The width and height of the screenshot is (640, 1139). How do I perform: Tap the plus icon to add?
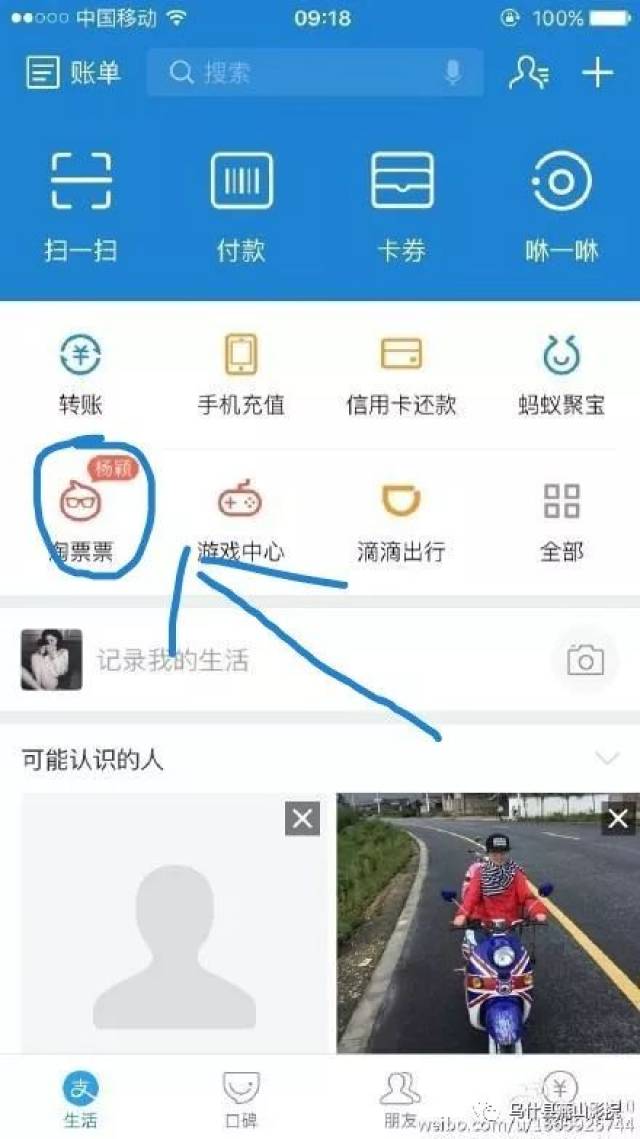pyautogui.click(x=597, y=73)
